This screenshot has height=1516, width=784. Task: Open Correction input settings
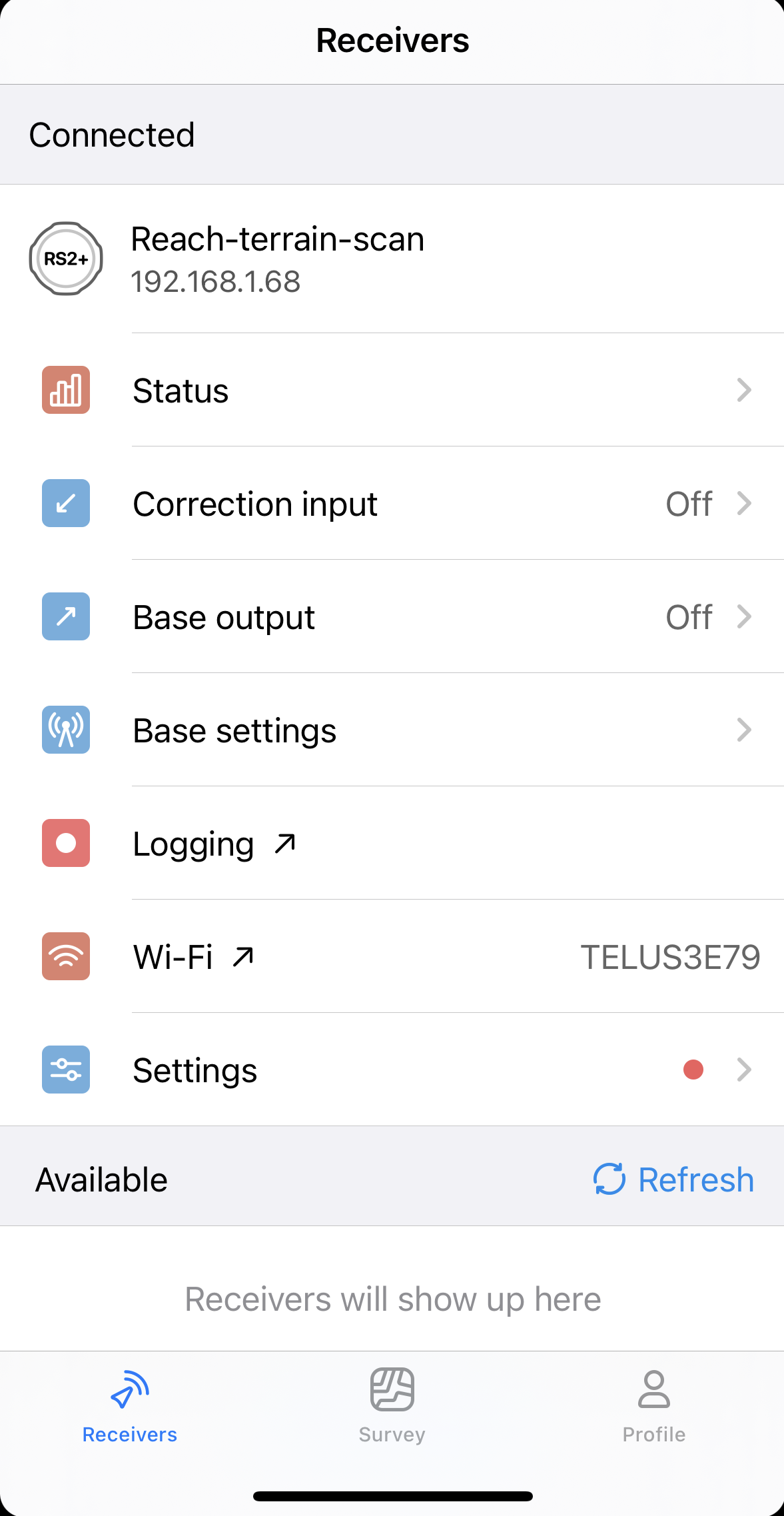[392, 503]
